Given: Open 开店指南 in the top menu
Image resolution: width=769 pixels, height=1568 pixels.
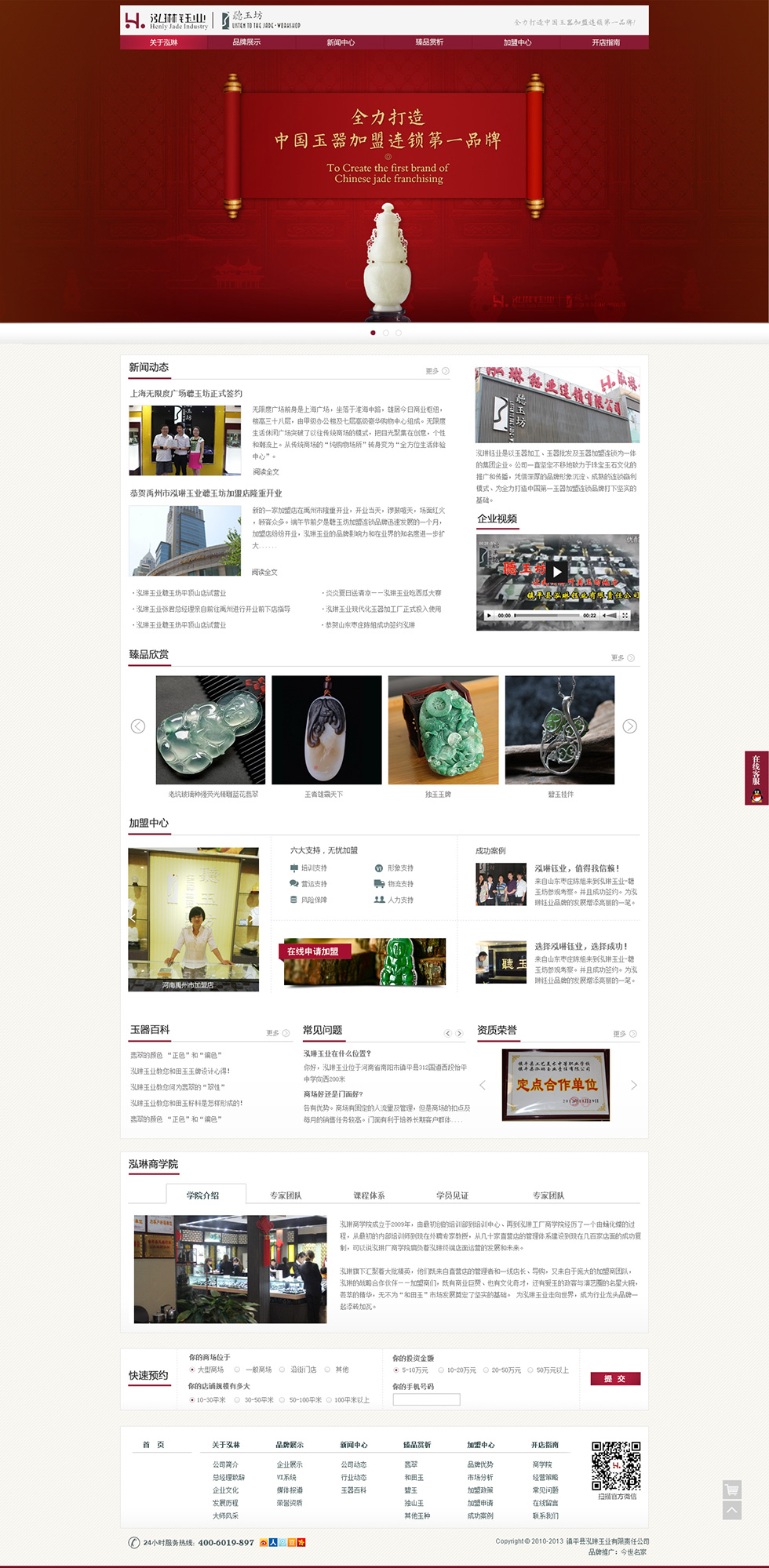Looking at the screenshot, I should click(x=606, y=42).
